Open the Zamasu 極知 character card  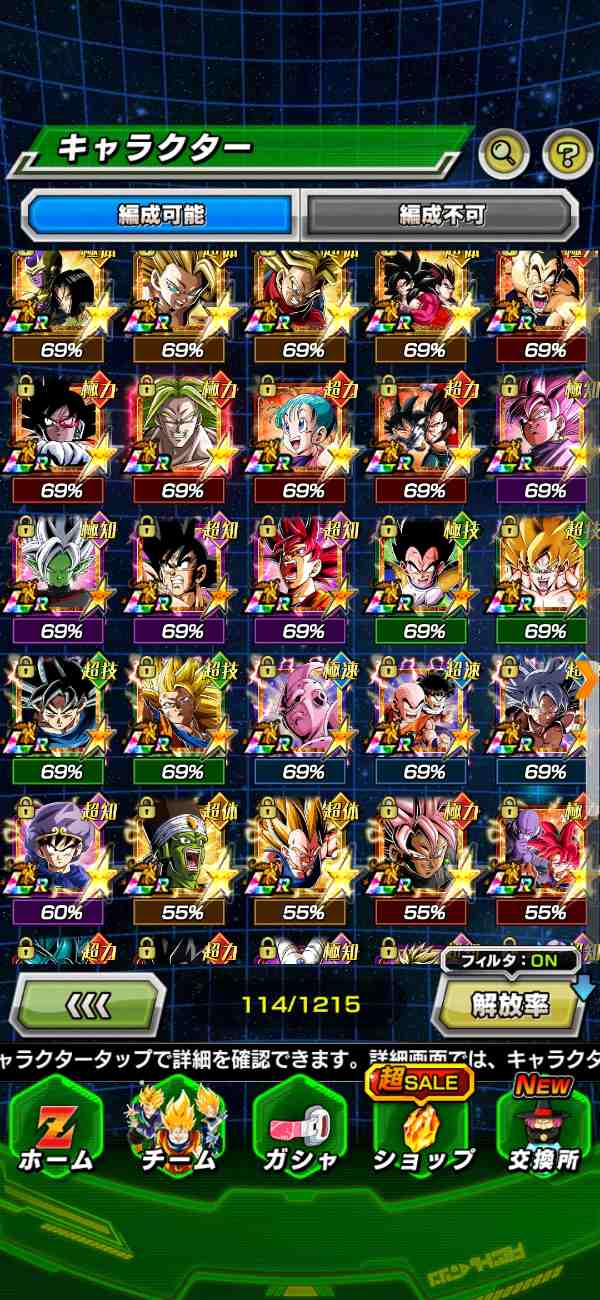point(60,571)
